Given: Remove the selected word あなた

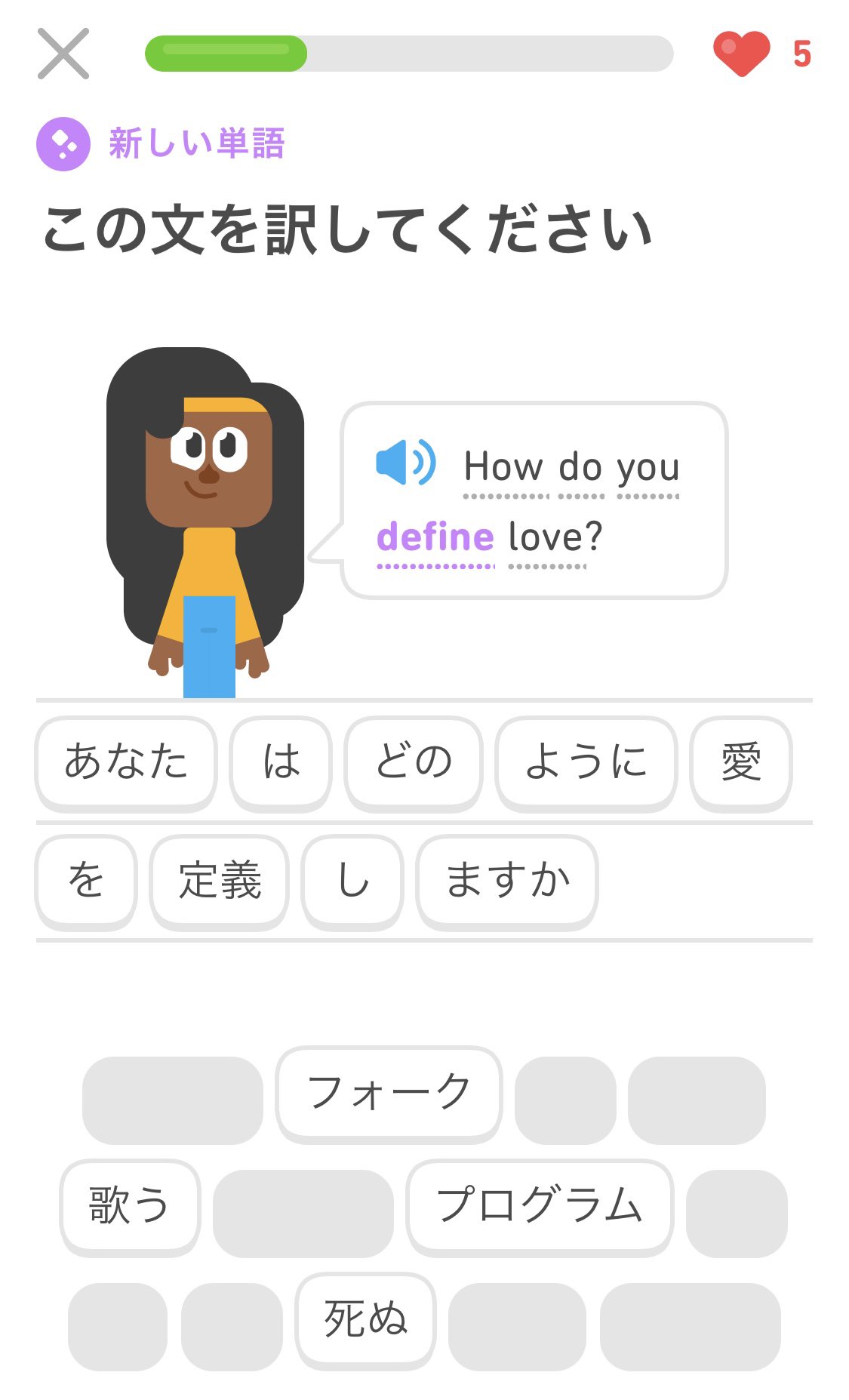Looking at the screenshot, I should tap(126, 762).
